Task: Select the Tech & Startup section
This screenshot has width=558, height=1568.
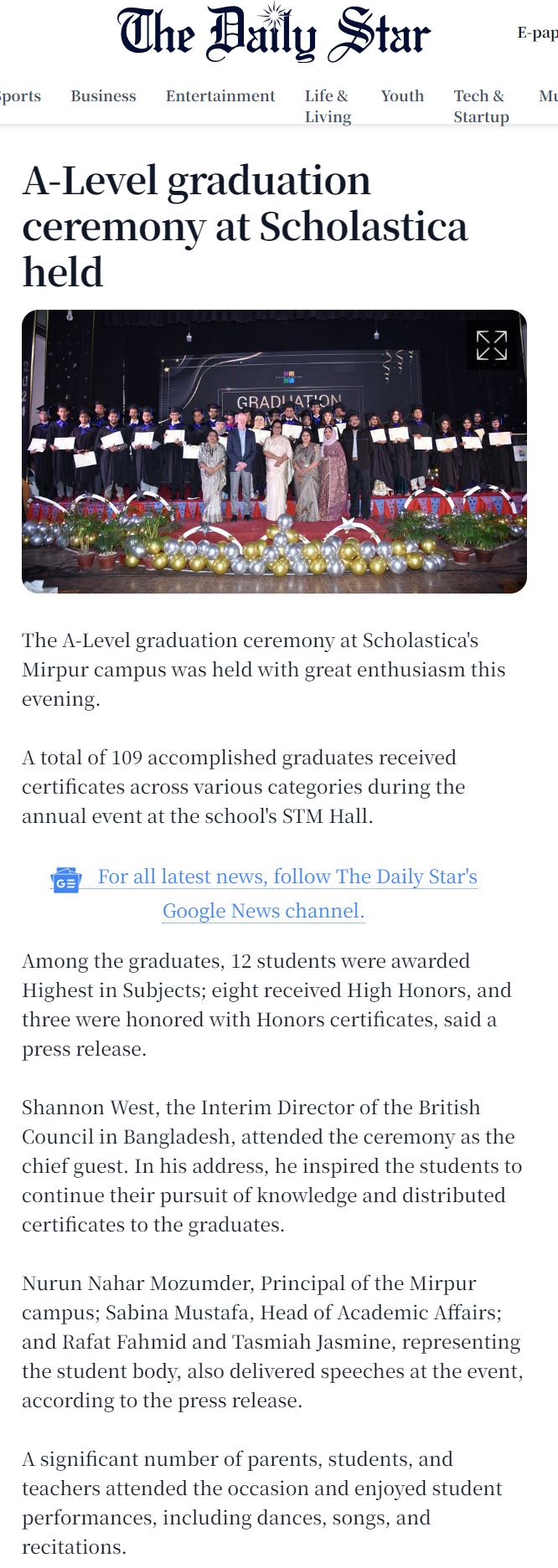Action: tap(481, 106)
